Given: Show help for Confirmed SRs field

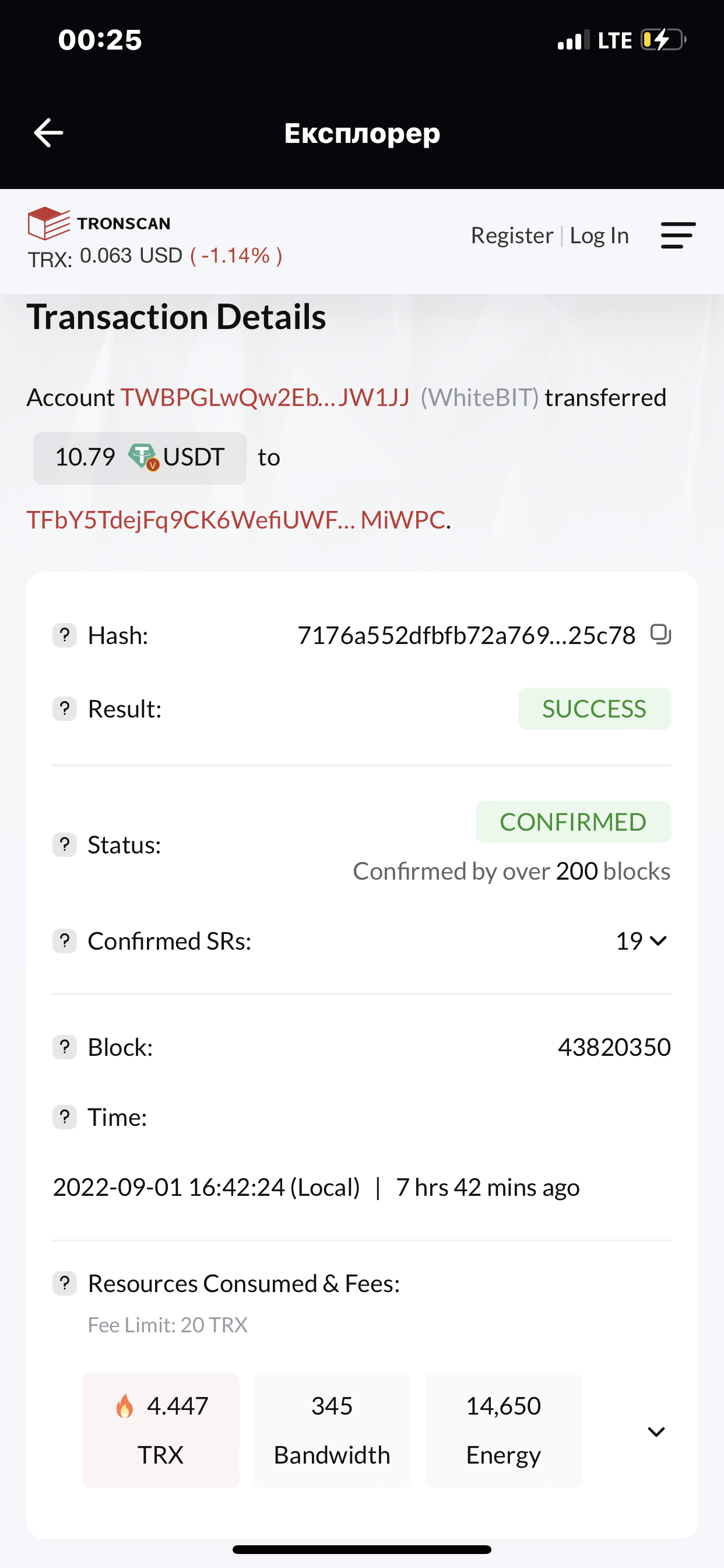Looking at the screenshot, I should coord(65,941).
